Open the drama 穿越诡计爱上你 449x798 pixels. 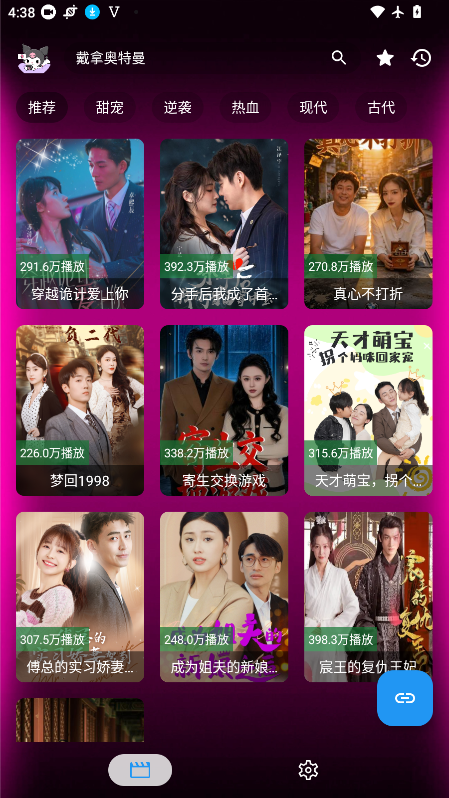point(80,224)
